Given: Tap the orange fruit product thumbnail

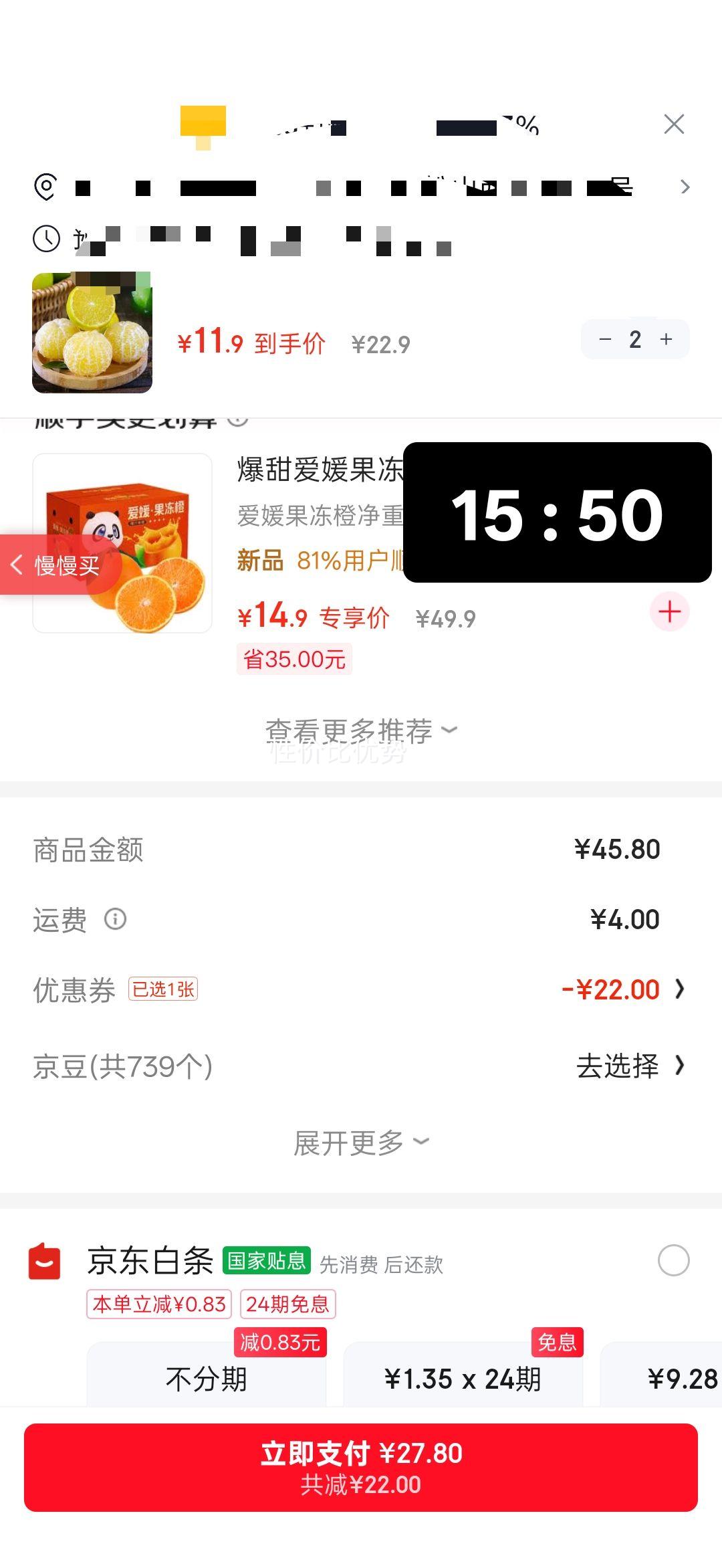Looking at the screenshot, I should click(x=92, y=329).
